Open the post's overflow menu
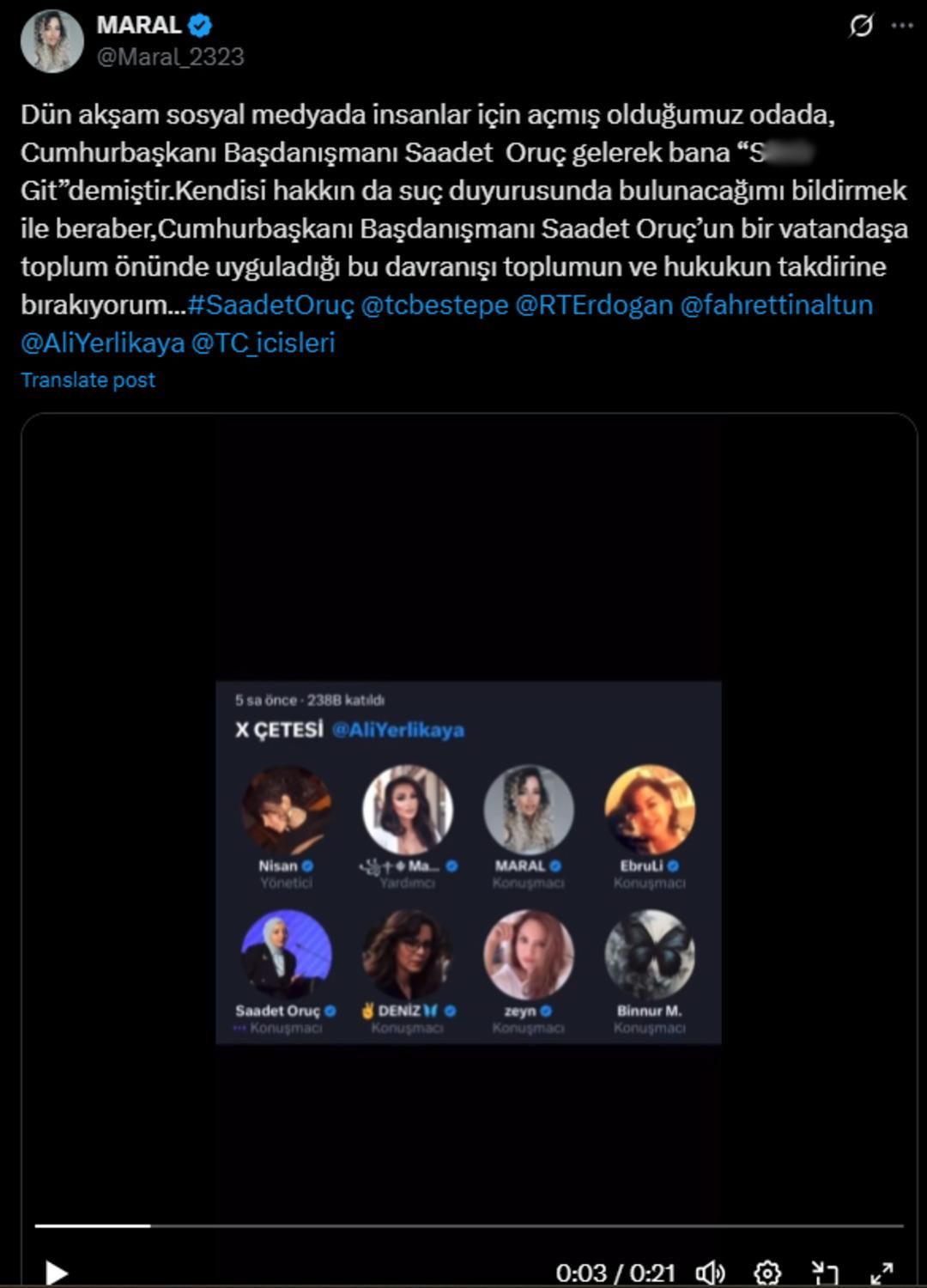Image resolution: width=927 pixels, height=1288 pixels. click(902, 26)
